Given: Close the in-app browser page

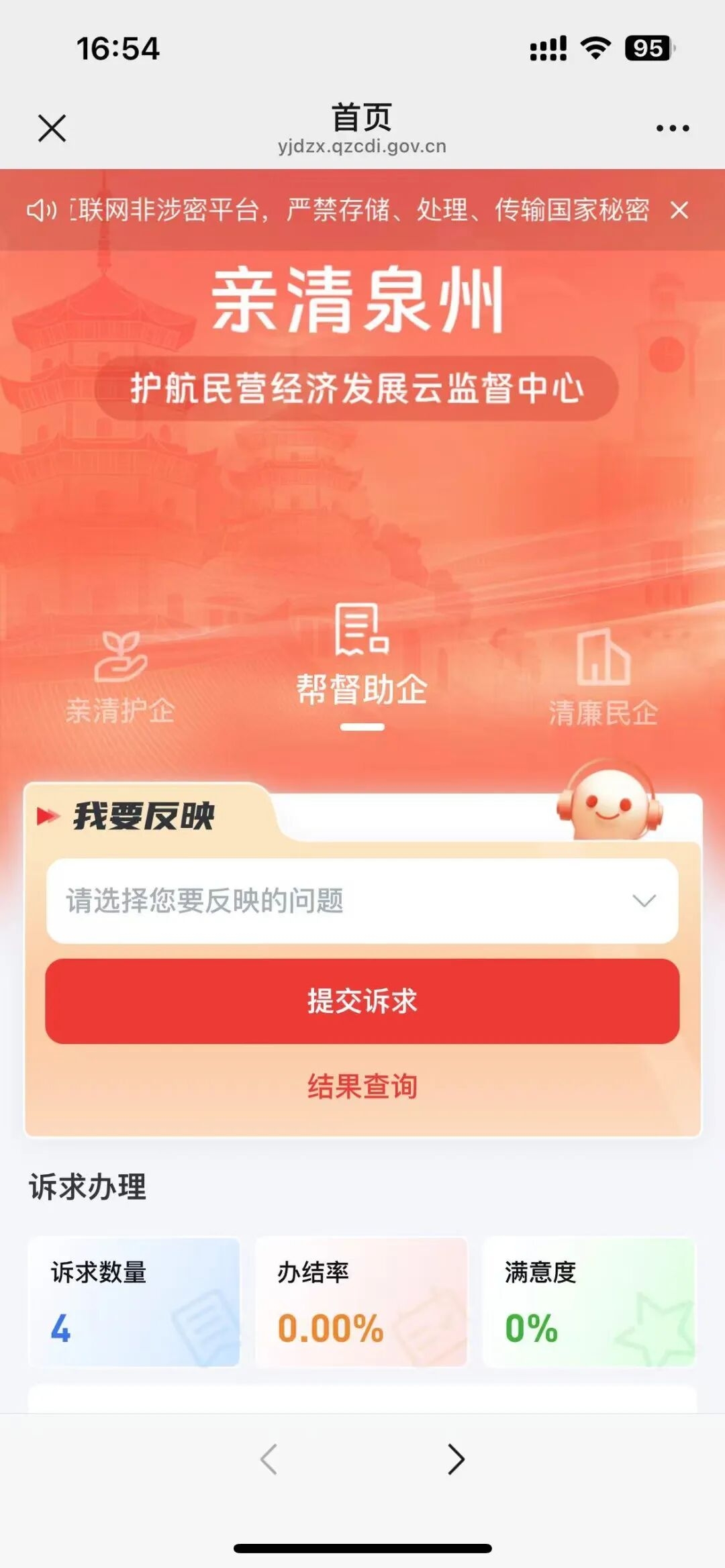Looking at the screenshot, I should tap(52, 127).
